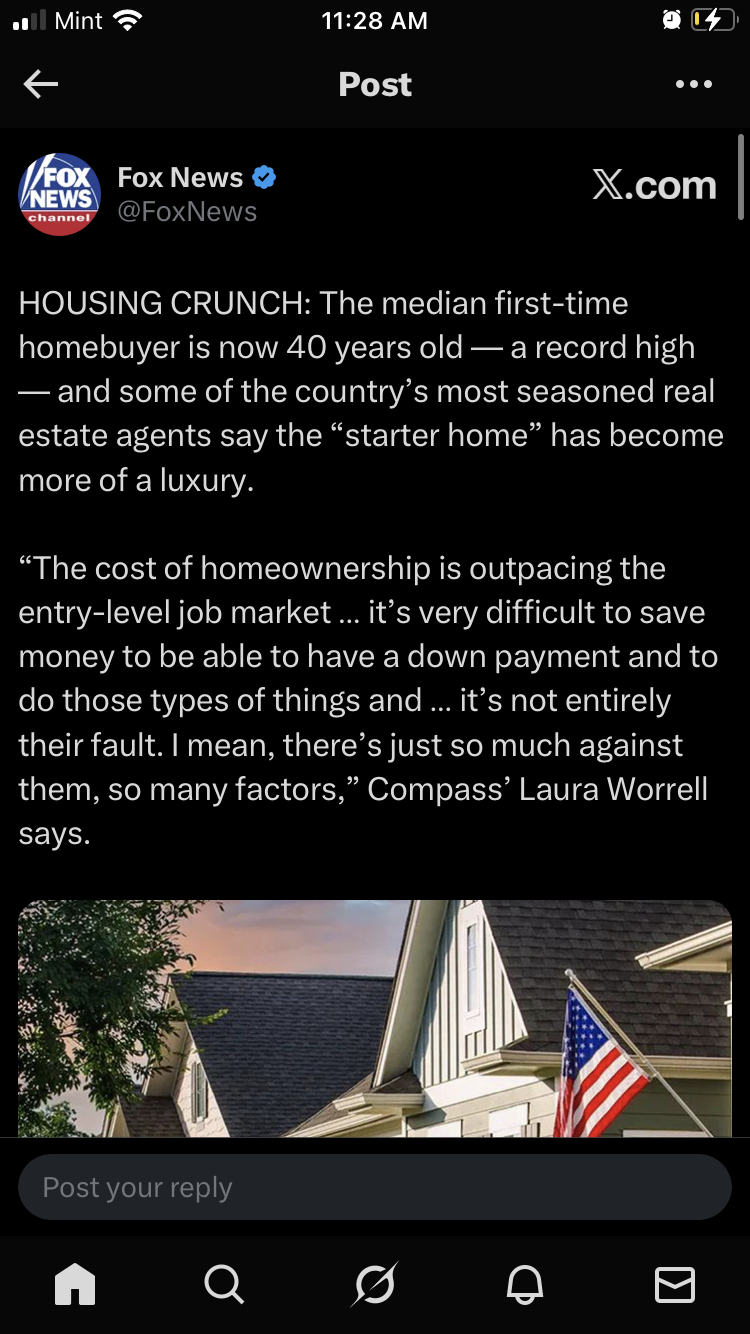Open the Messages envelope tab

[675, 1284]
